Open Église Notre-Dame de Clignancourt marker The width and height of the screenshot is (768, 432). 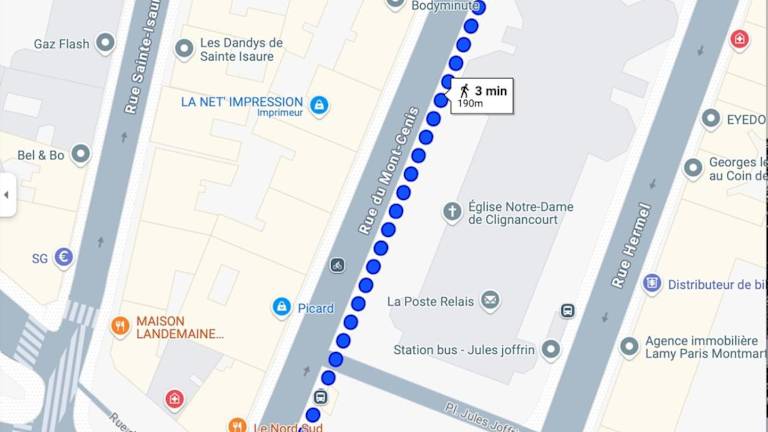click(x=452, y=212)
